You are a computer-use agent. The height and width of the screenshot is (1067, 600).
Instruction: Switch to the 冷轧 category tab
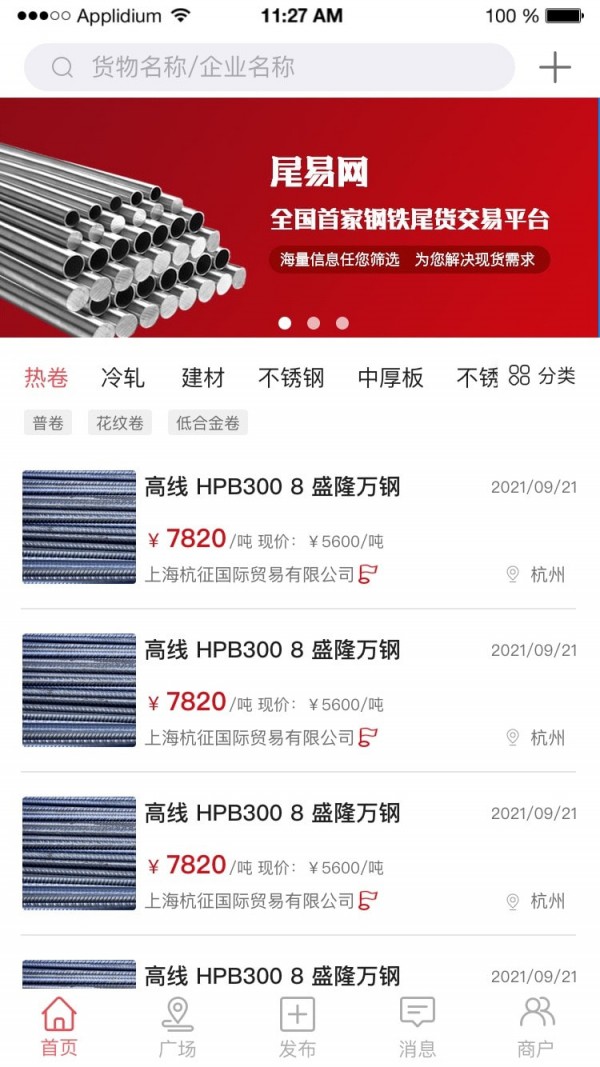(123, 378)
